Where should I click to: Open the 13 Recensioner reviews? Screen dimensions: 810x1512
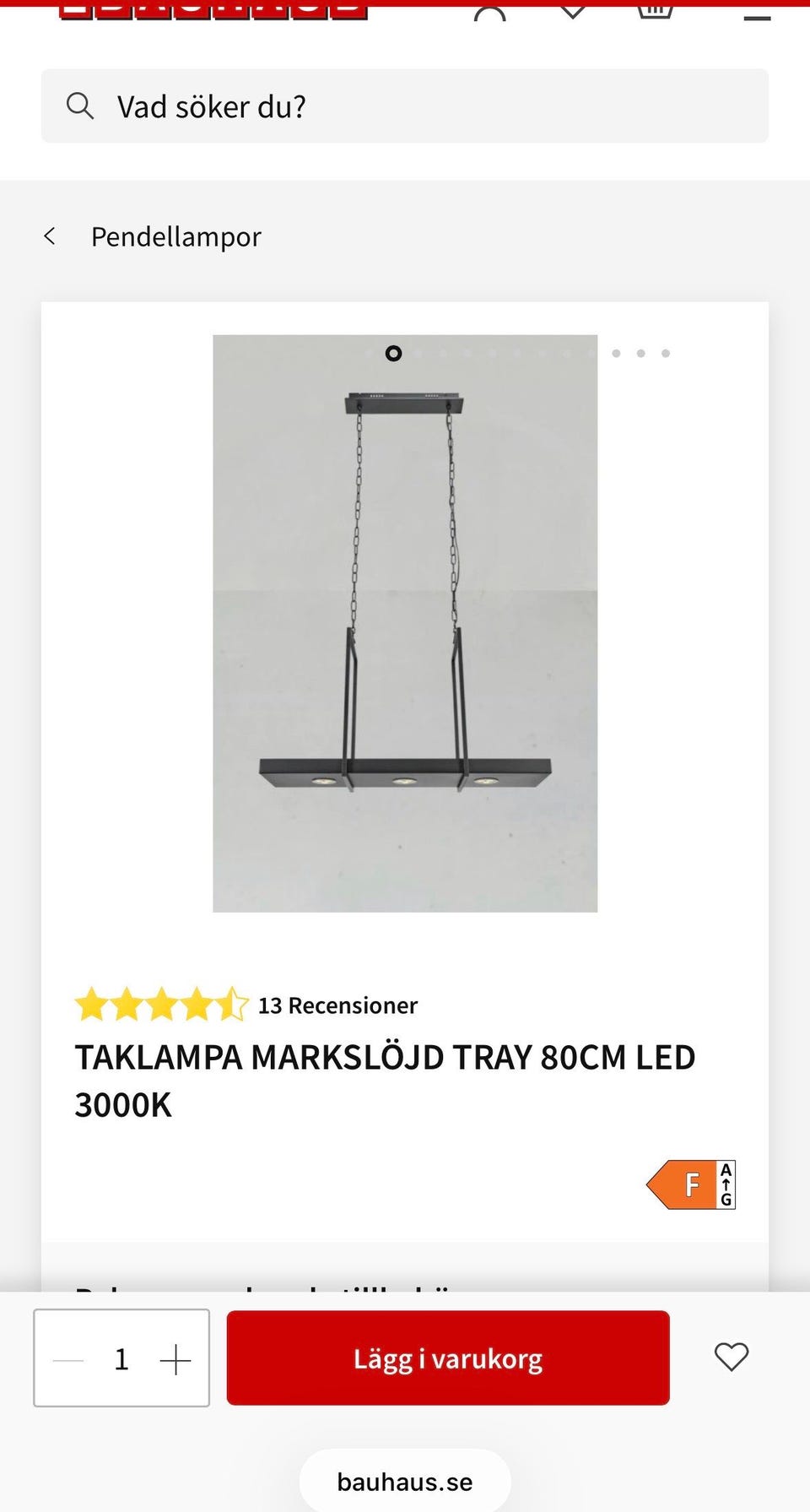point(337,1005)
